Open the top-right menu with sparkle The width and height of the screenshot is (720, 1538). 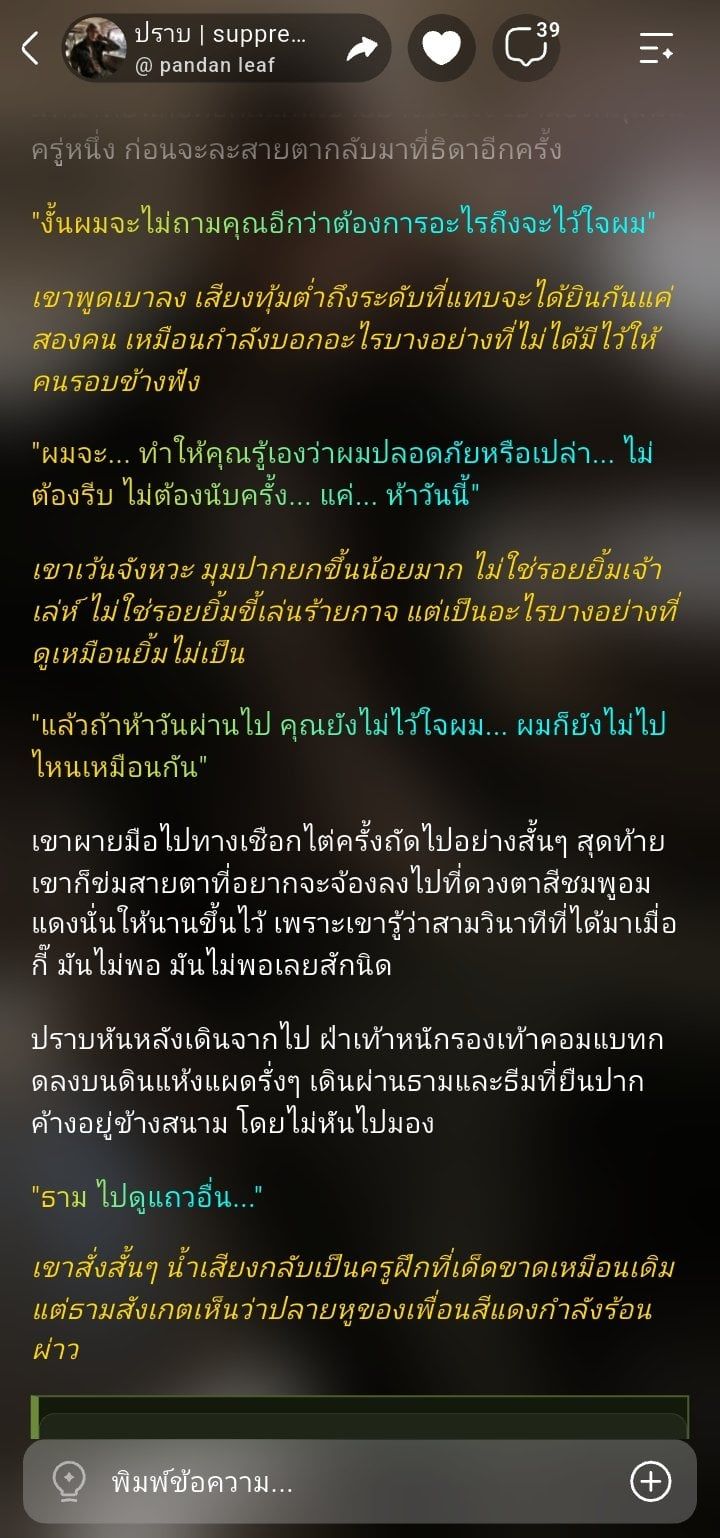pos(656,48)
